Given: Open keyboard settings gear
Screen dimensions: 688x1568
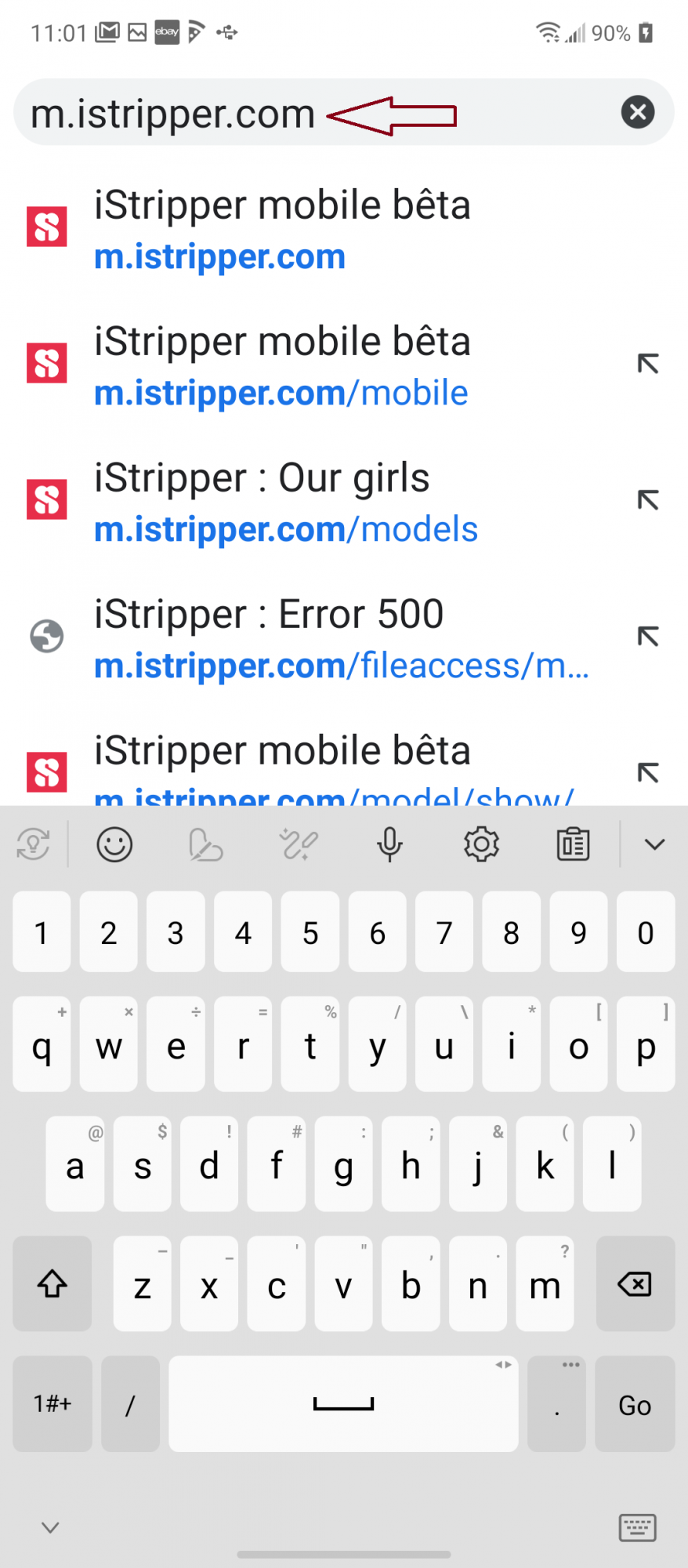Looking at the screenshot, I should [x=481, y=844].
